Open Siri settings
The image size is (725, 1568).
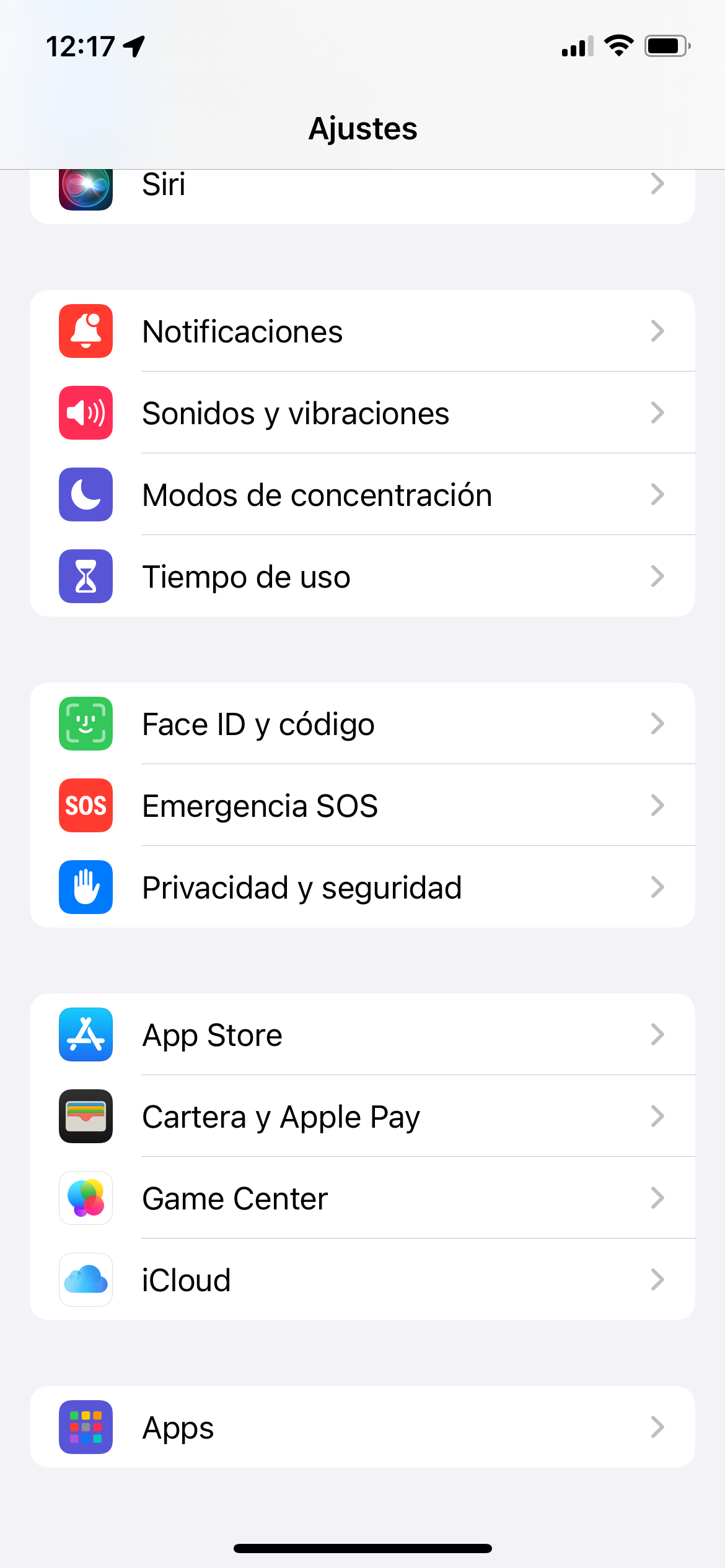click(362, 192)
